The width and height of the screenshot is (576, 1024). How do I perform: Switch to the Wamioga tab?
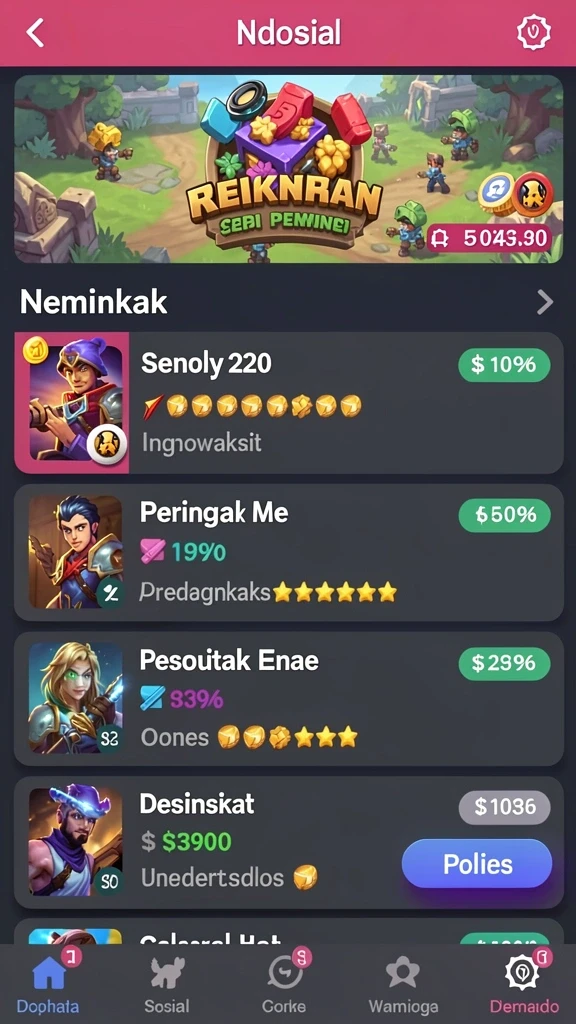click(403, 984)
